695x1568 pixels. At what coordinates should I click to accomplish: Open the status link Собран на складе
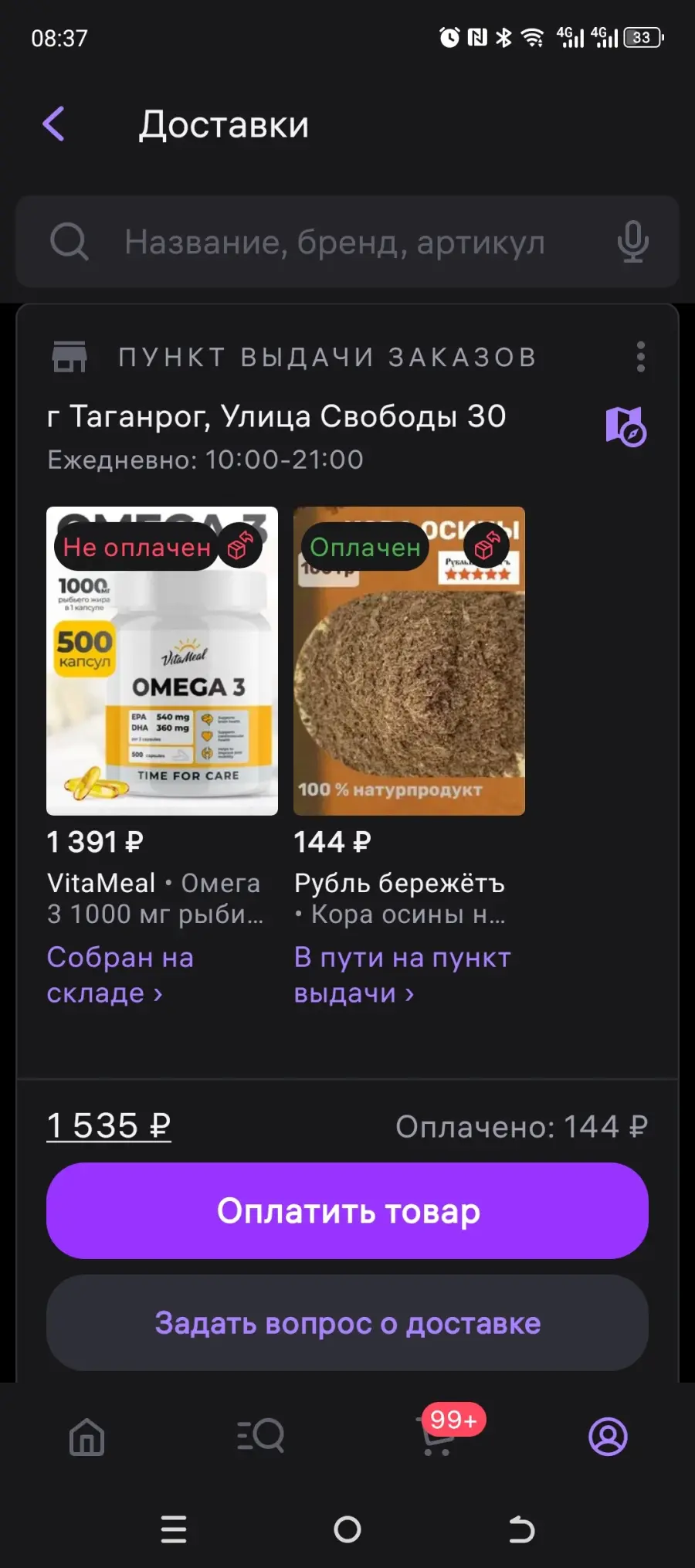tap(120, 975)
